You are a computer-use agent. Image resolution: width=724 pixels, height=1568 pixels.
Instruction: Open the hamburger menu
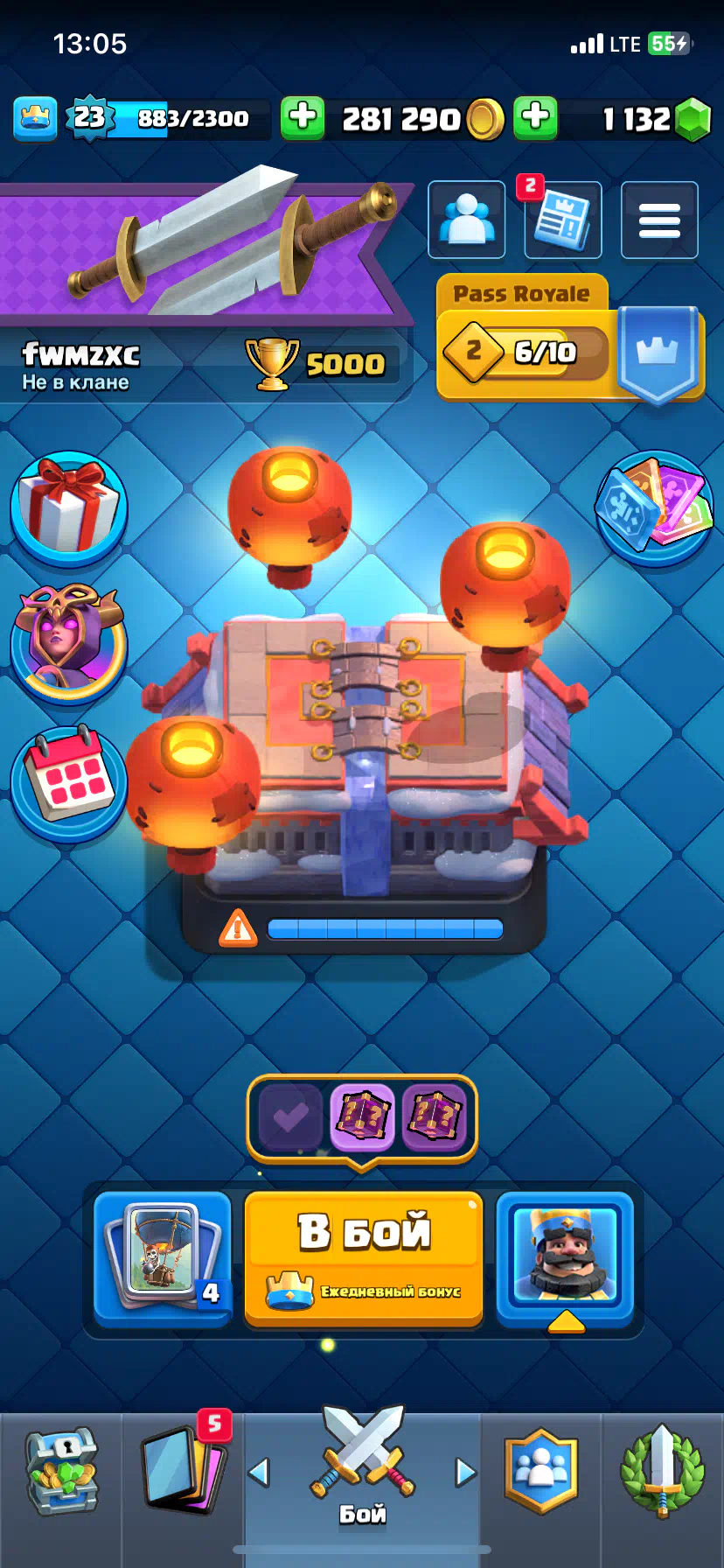coord(659,220)
